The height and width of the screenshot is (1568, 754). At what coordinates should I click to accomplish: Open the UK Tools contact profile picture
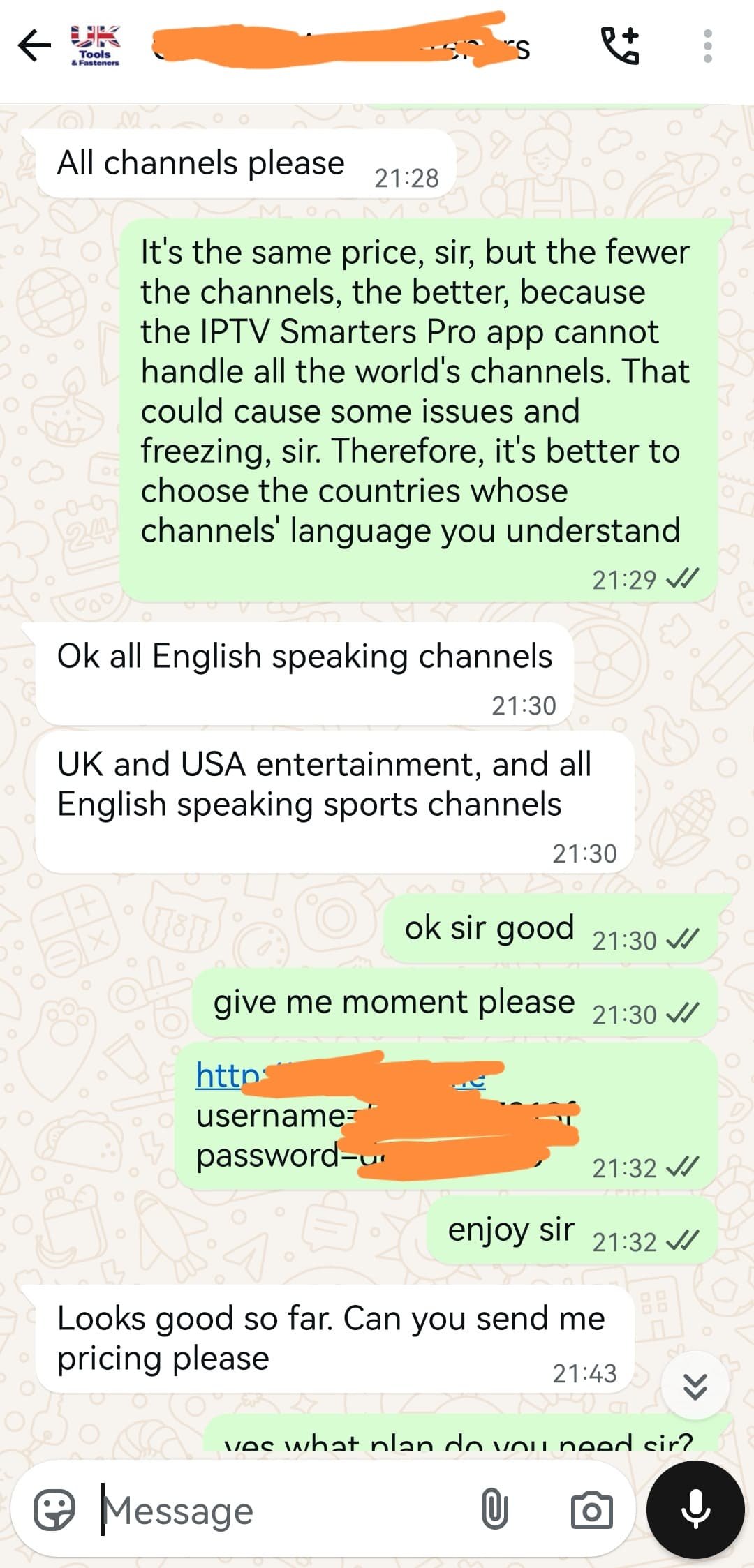(x=96, y=47)
